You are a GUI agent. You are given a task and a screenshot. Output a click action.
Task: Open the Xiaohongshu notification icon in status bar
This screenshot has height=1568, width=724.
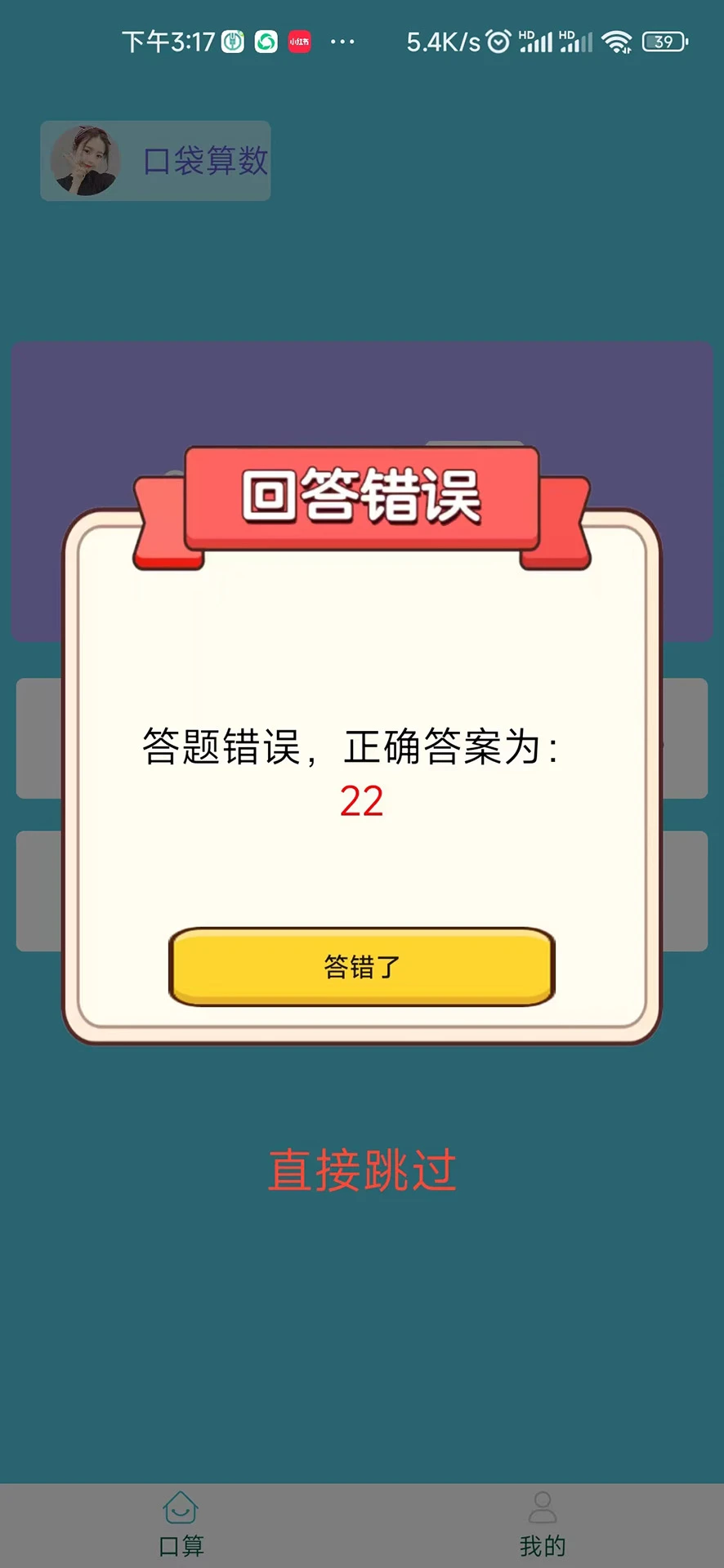[x=299, y=41]
